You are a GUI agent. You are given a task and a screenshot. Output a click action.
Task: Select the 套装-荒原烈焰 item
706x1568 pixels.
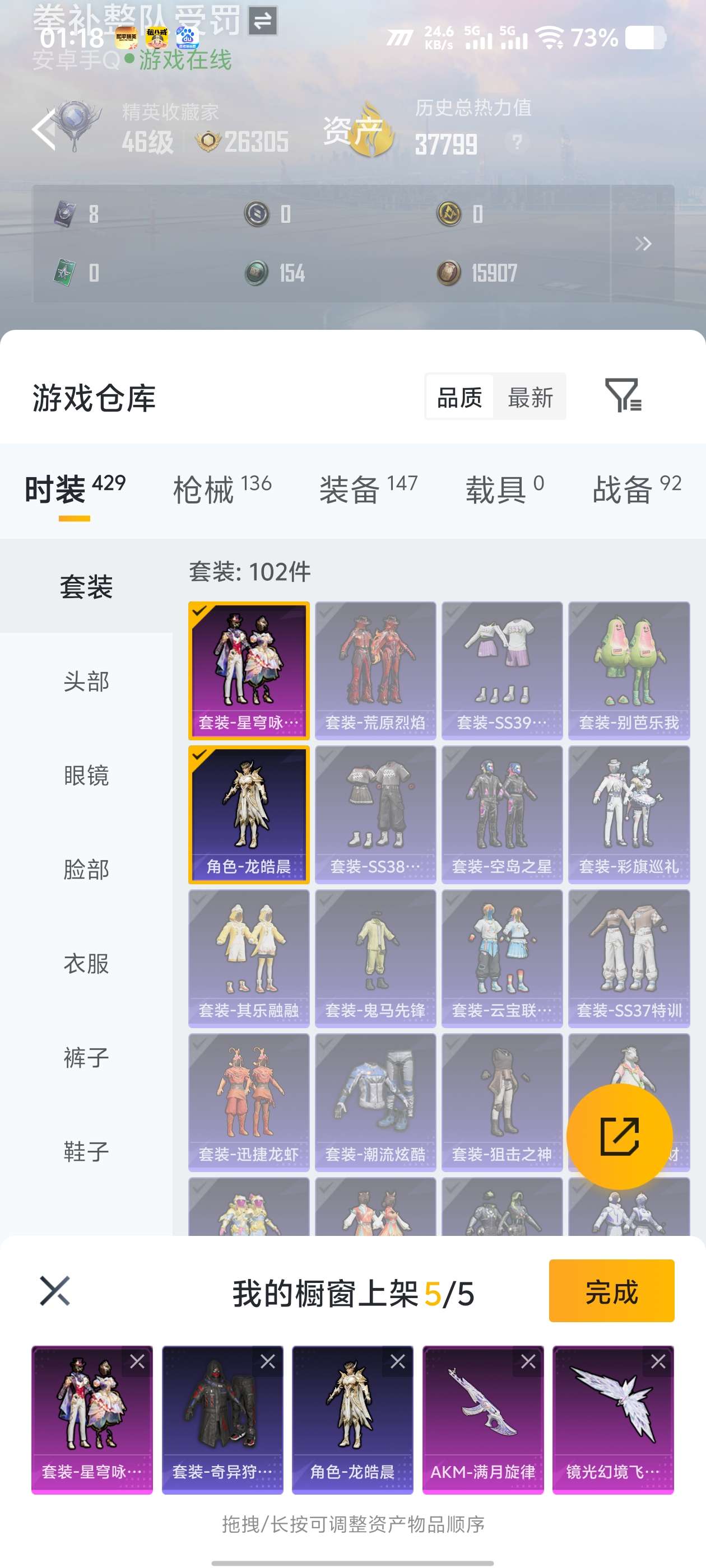[x=375, y=670]
